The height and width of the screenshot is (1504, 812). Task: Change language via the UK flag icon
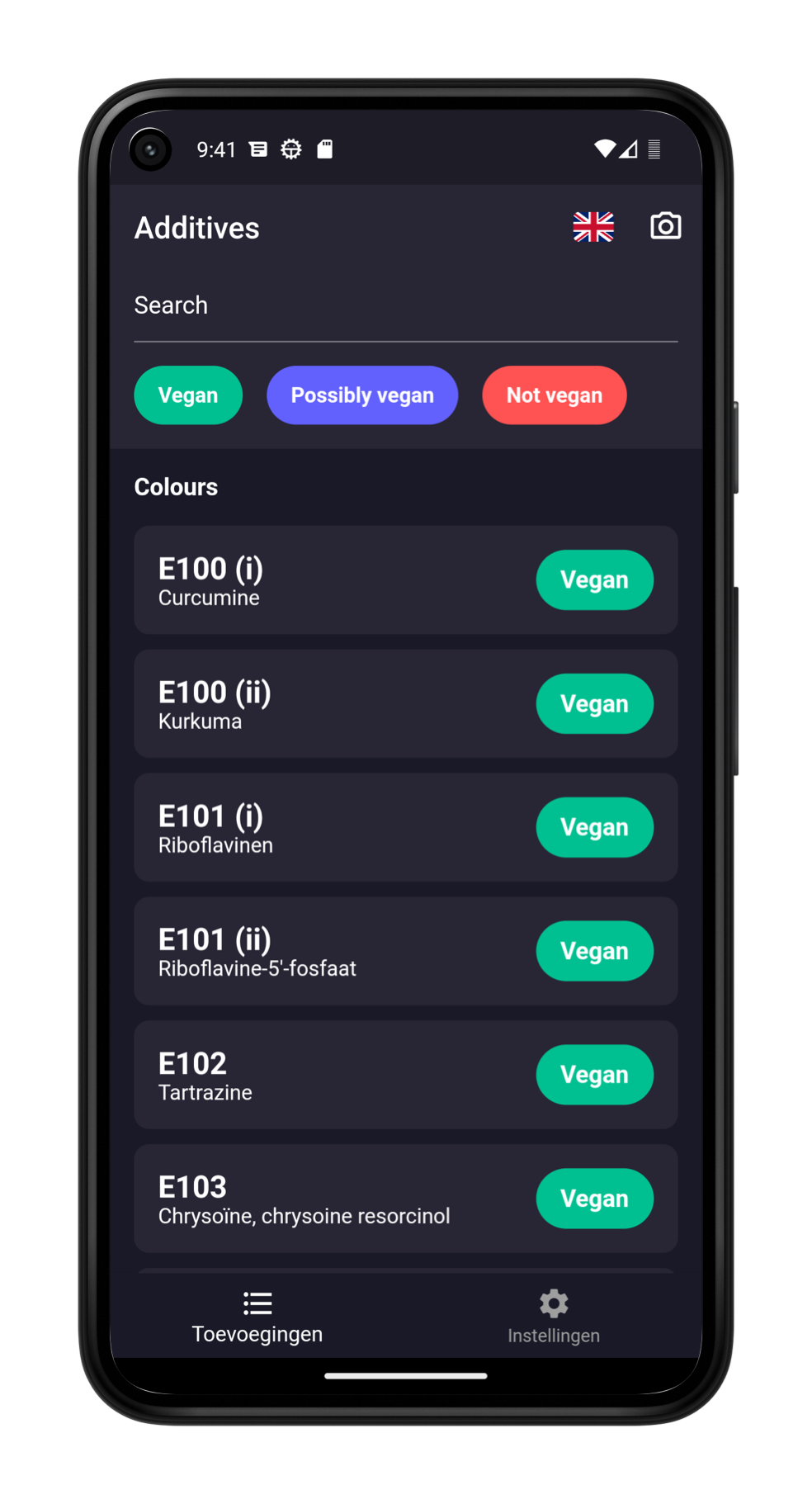[593, 227]
